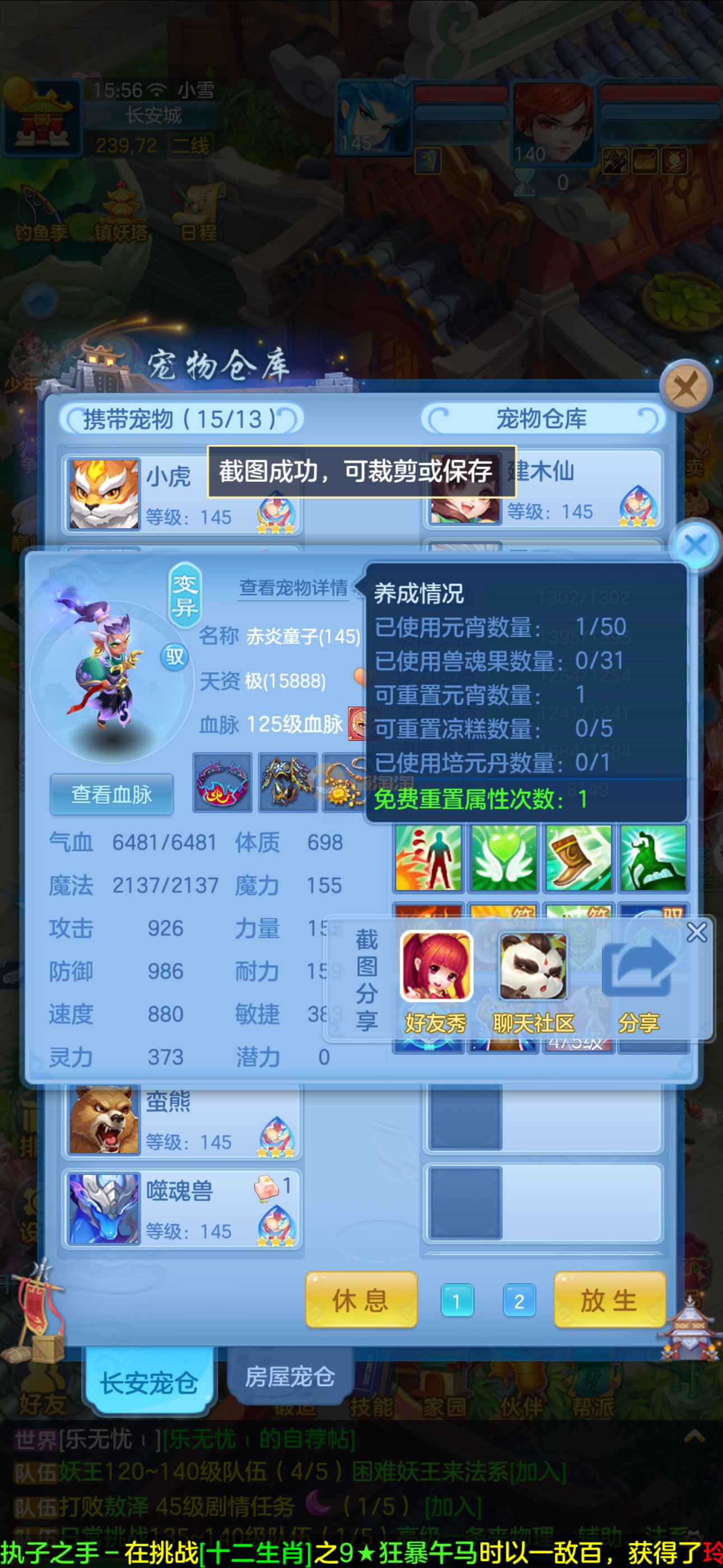Switch to 房屋宠仓 tab
Viewport: 723px width, 1568px height.
pos(290,1377)
